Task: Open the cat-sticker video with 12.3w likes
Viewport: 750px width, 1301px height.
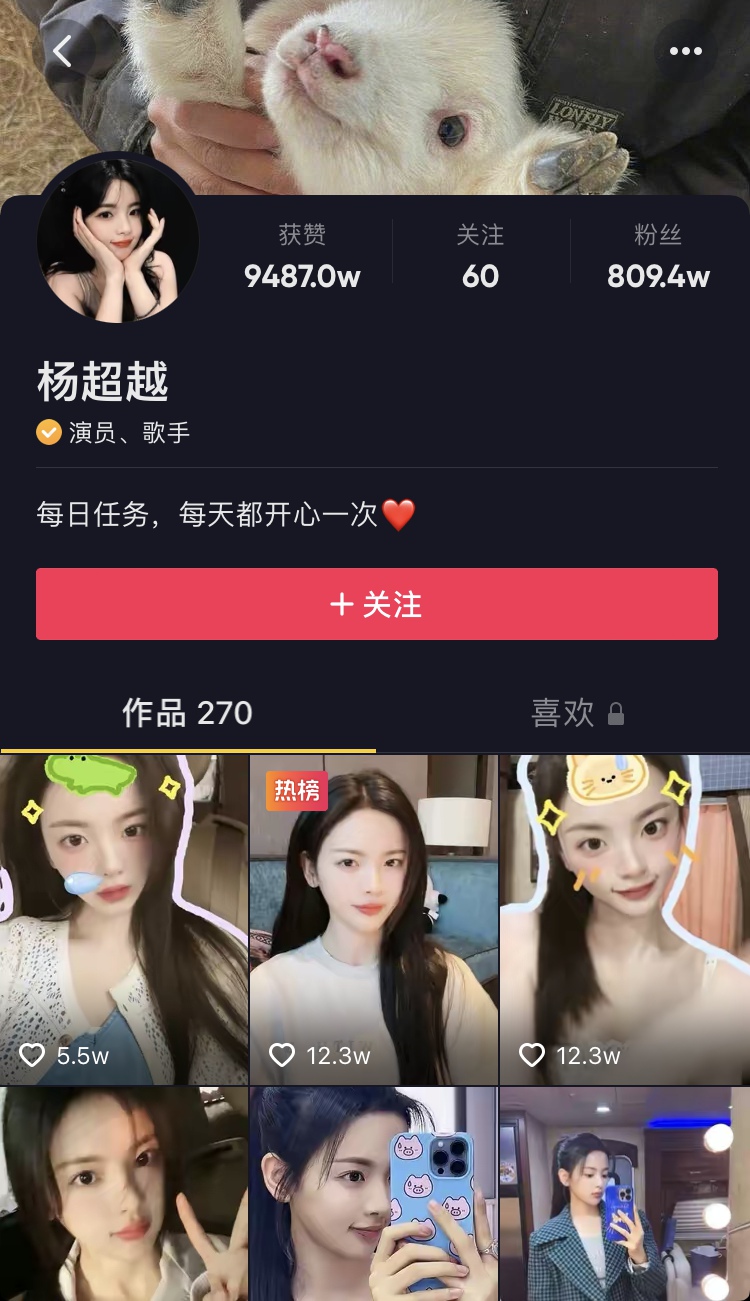Action: (x=625, y=919)
